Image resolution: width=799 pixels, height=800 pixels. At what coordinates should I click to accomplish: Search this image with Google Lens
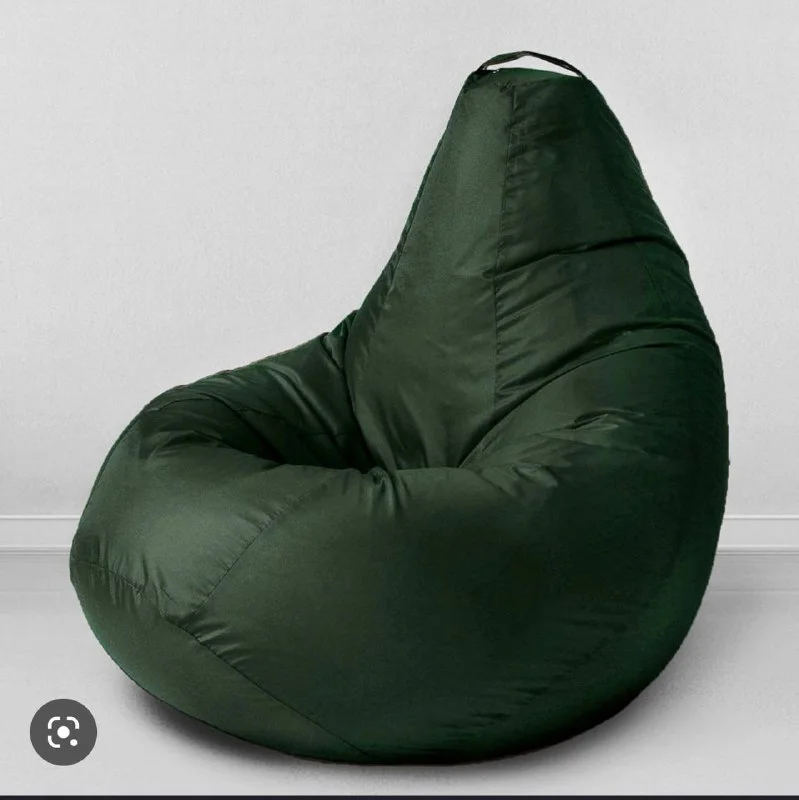(x=63, y=732)
